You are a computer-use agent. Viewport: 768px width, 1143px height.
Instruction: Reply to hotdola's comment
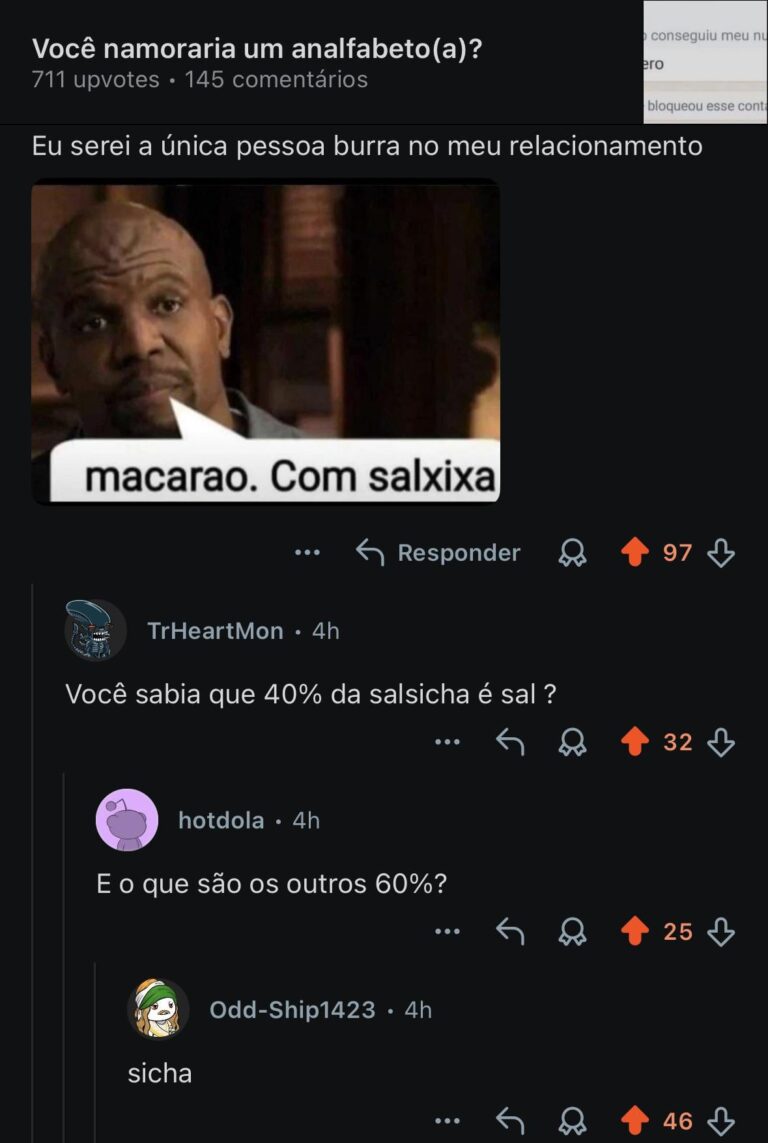tap(510, 932)
